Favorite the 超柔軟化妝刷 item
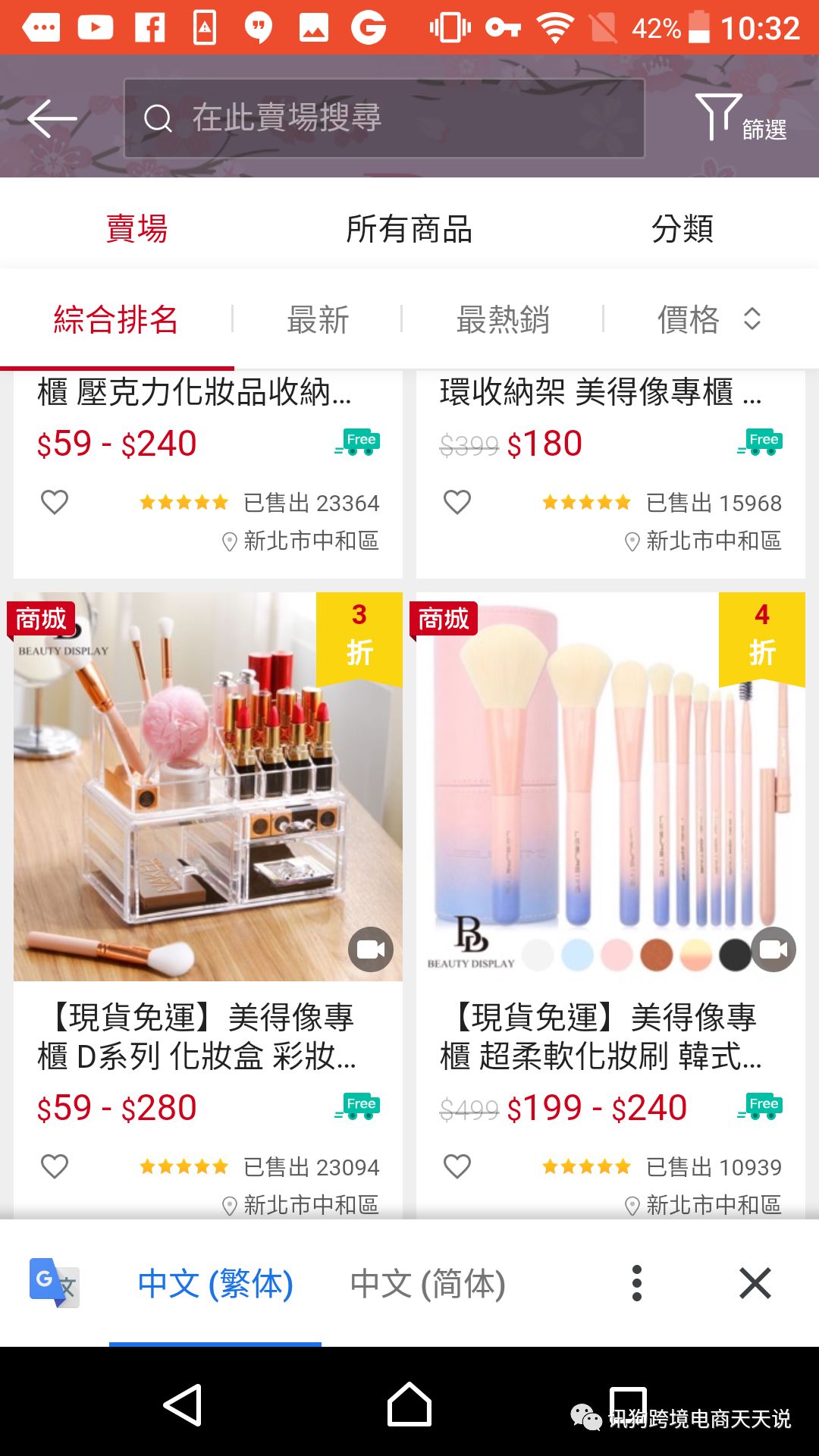Image resolution: width=819 pixels, height=1456 pixels. pos(457,1166)
